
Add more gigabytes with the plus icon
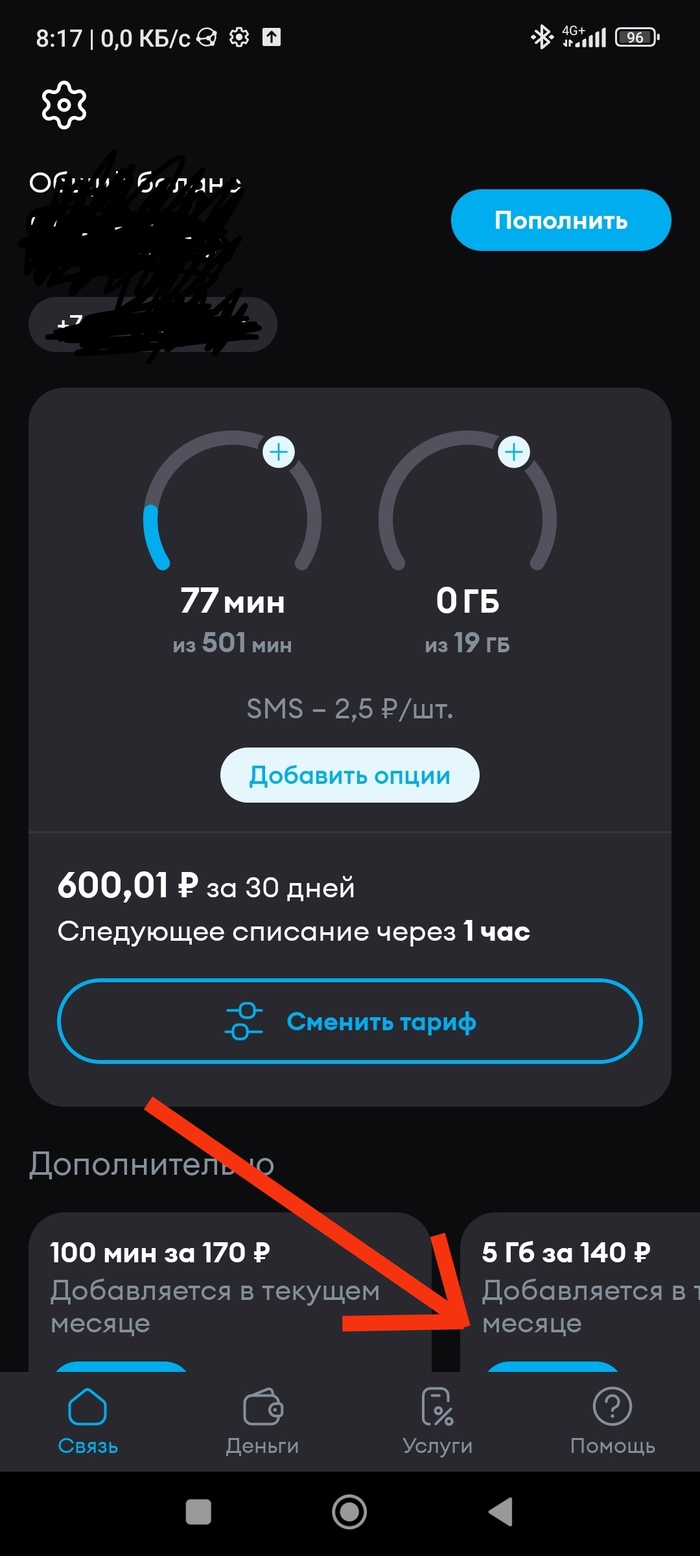[x=513, y=452]
